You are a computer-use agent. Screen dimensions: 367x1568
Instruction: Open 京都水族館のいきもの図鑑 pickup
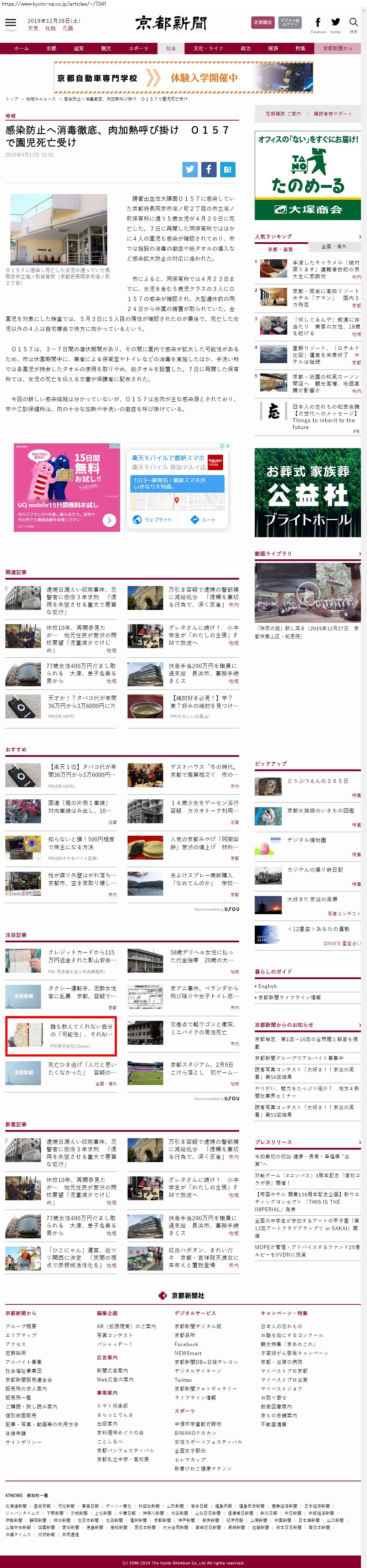coord(320,810)
